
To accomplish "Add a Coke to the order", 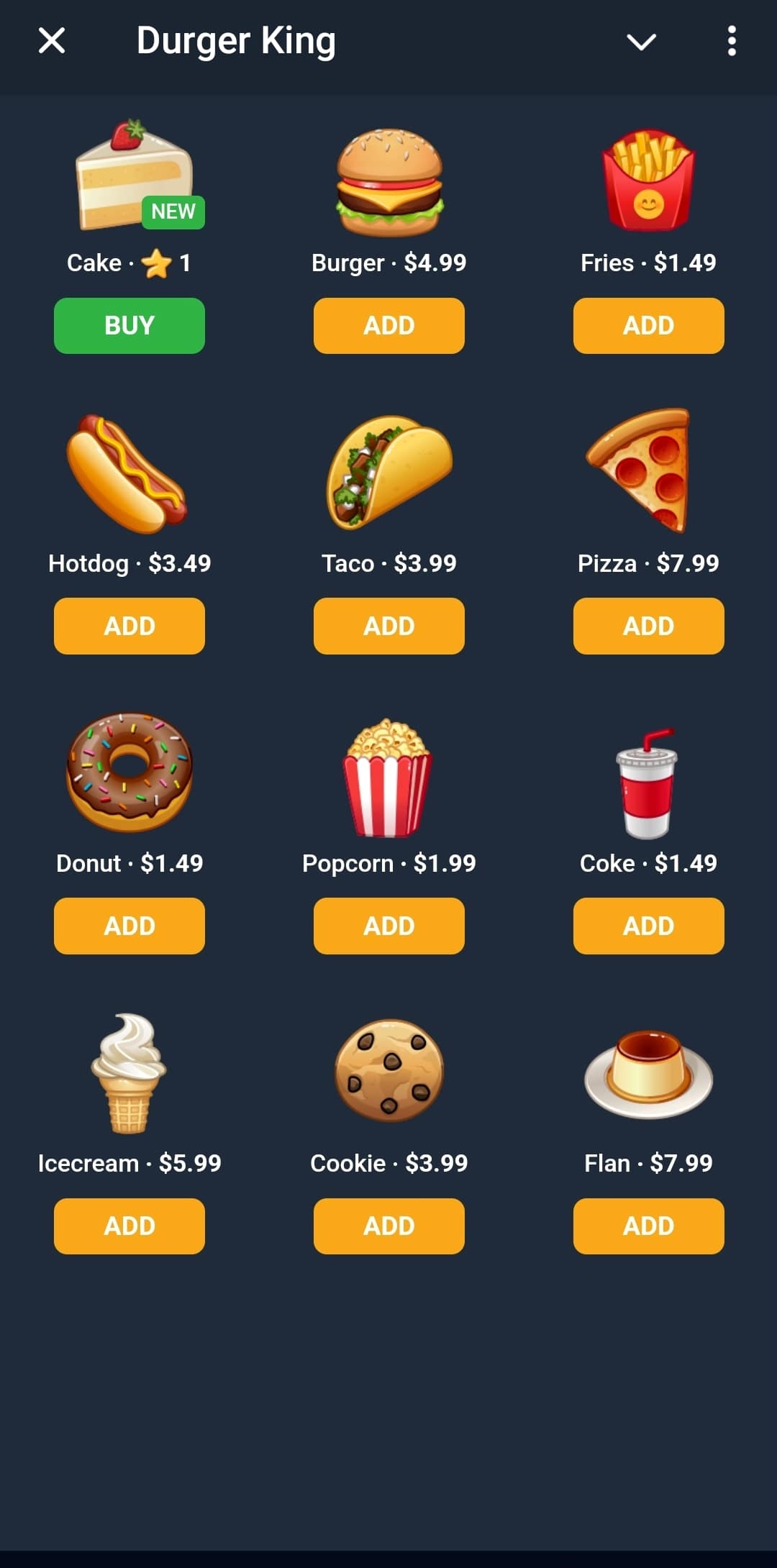I will tap(649, 926).
